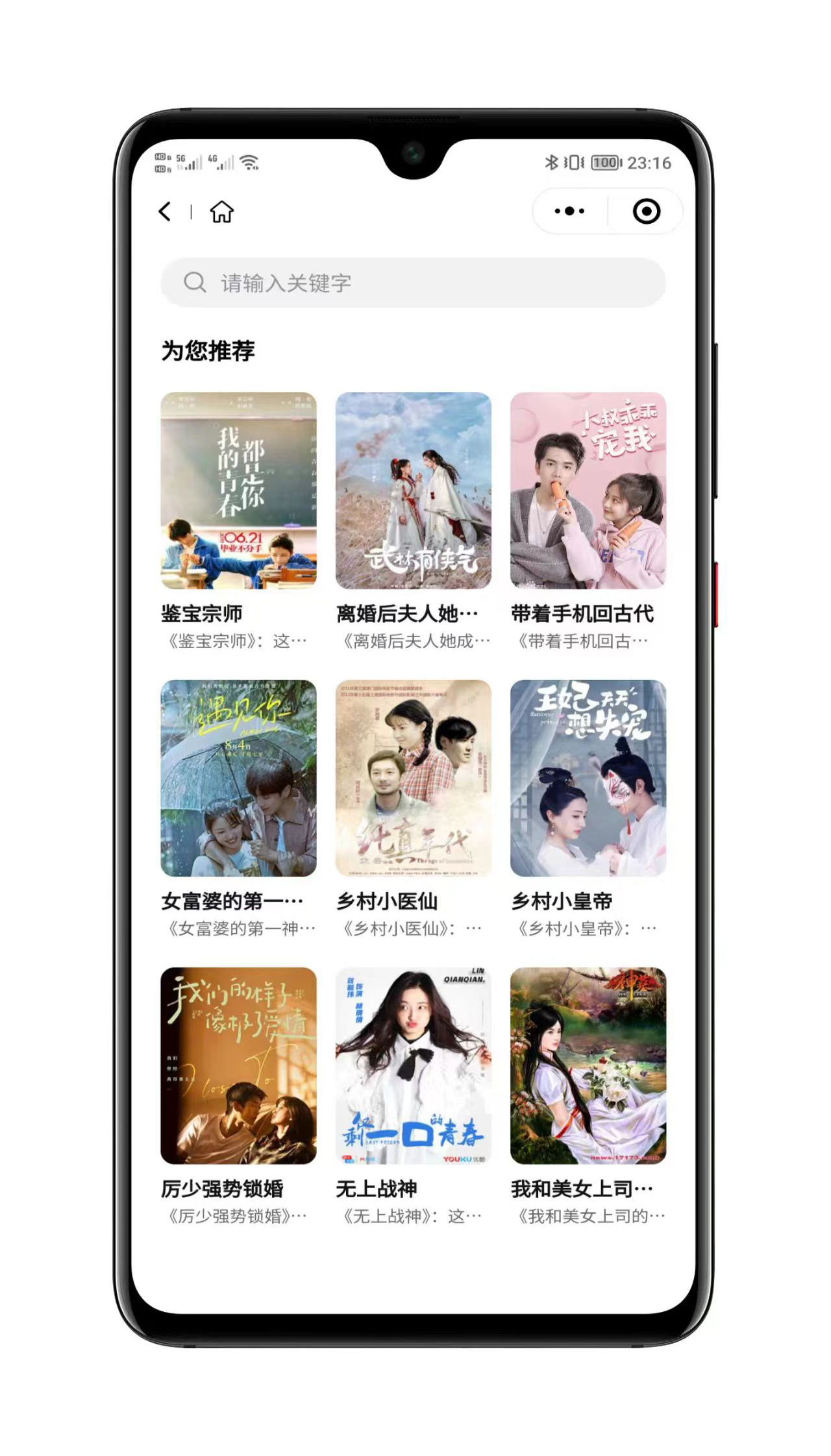Open the 离婚后夫人她… card
This screenshot has height=1456, width=831.
pos(413,491)
